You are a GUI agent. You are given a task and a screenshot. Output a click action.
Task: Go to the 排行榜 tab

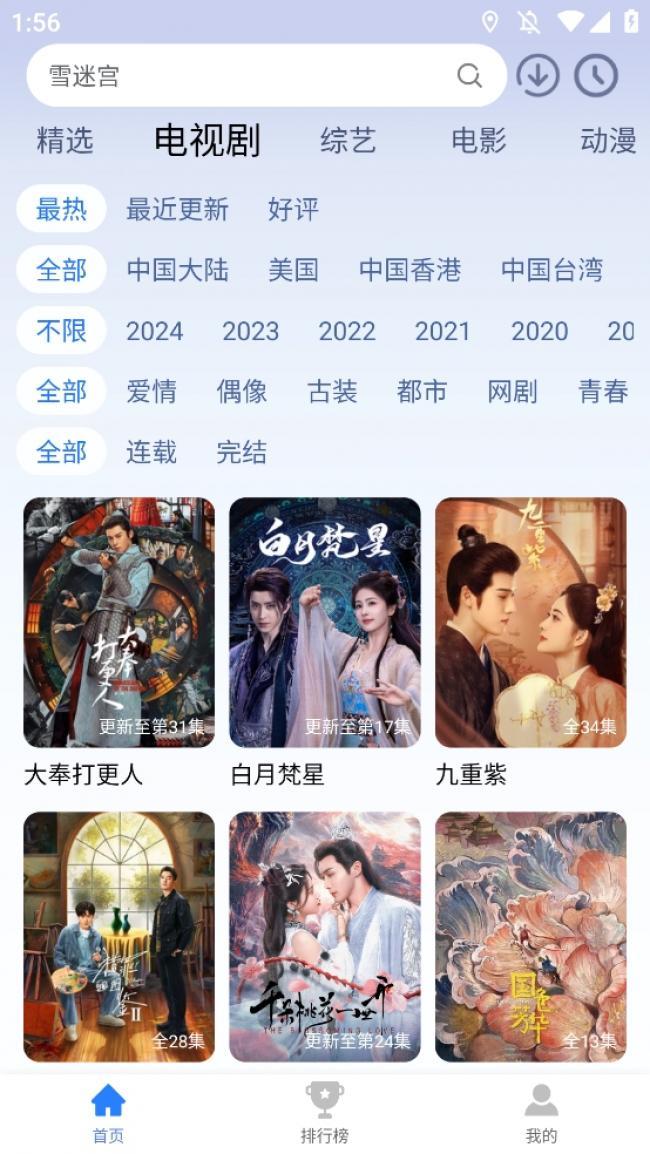coord(325,1113)
